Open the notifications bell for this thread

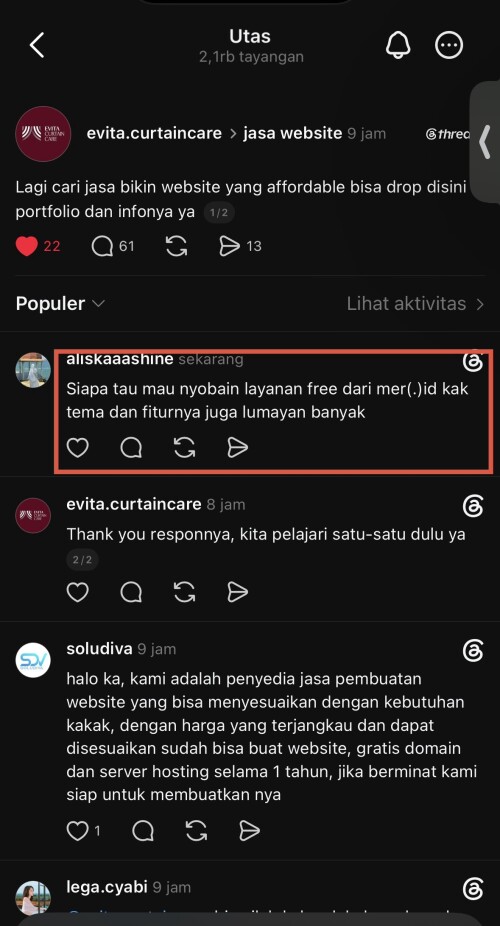click(x=398, y=45)
